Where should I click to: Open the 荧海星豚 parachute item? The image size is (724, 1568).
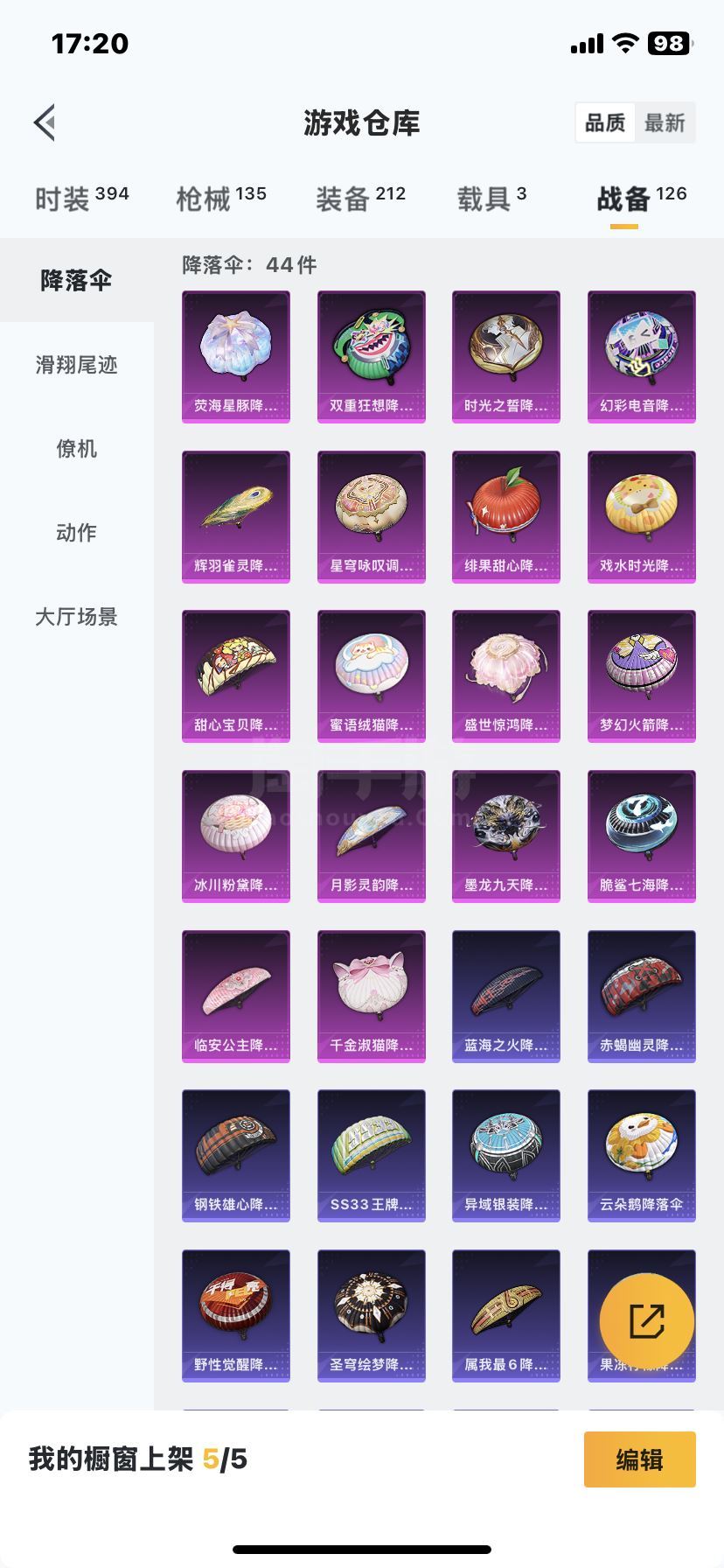tap(235, 356)
